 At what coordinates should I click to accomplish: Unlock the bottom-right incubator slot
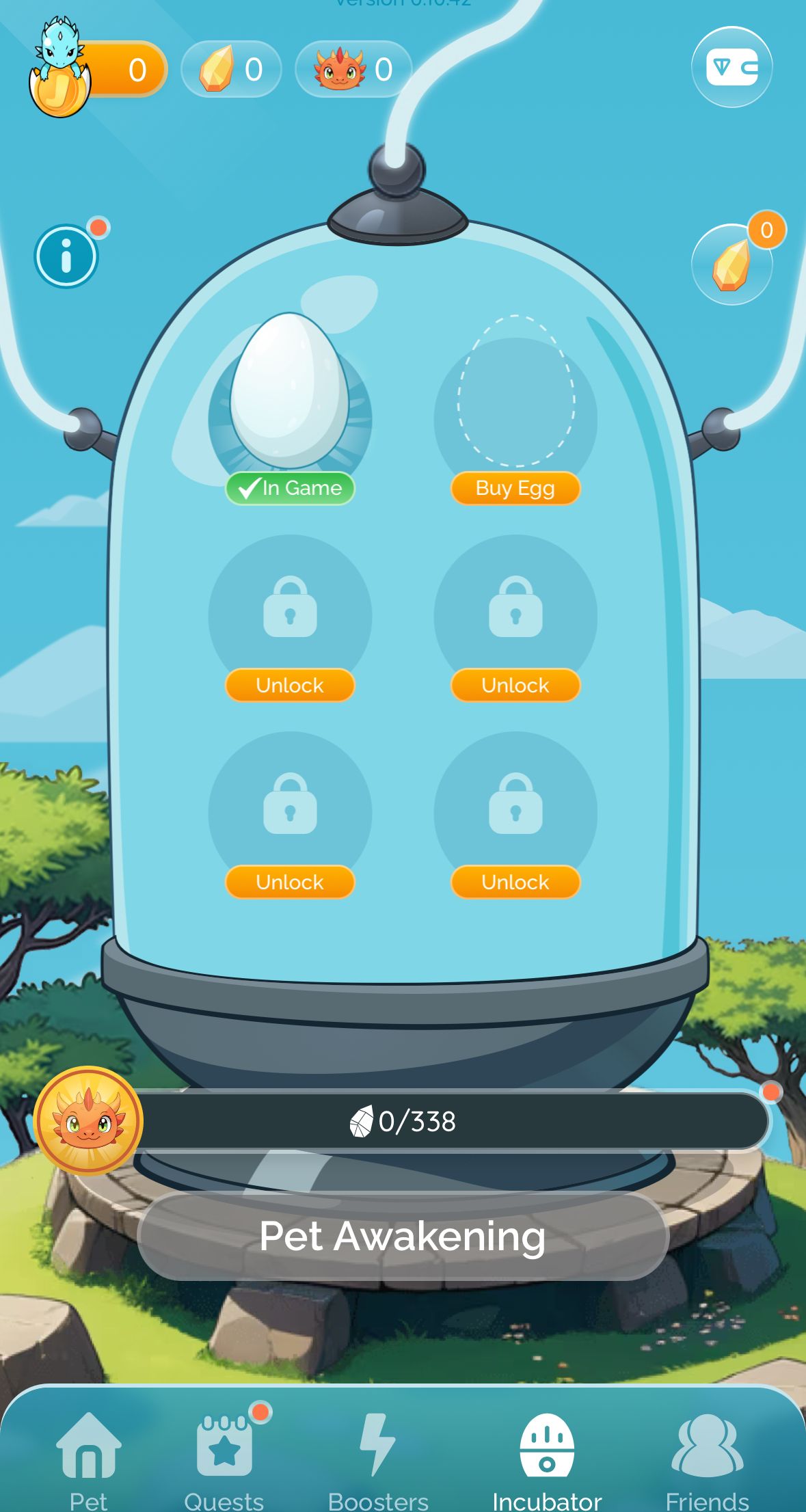pos(515,882)
